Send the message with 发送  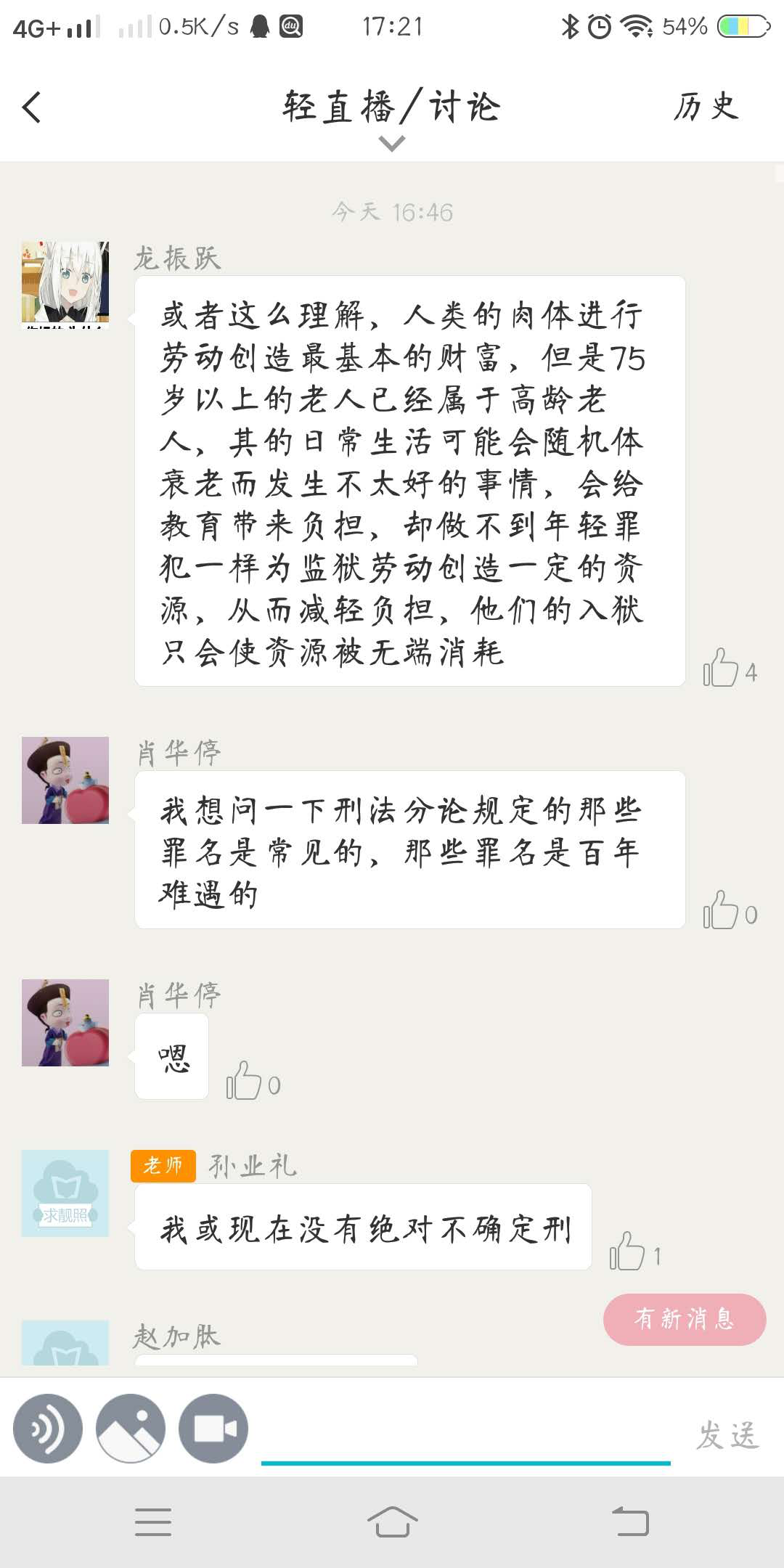point(727,1435)
